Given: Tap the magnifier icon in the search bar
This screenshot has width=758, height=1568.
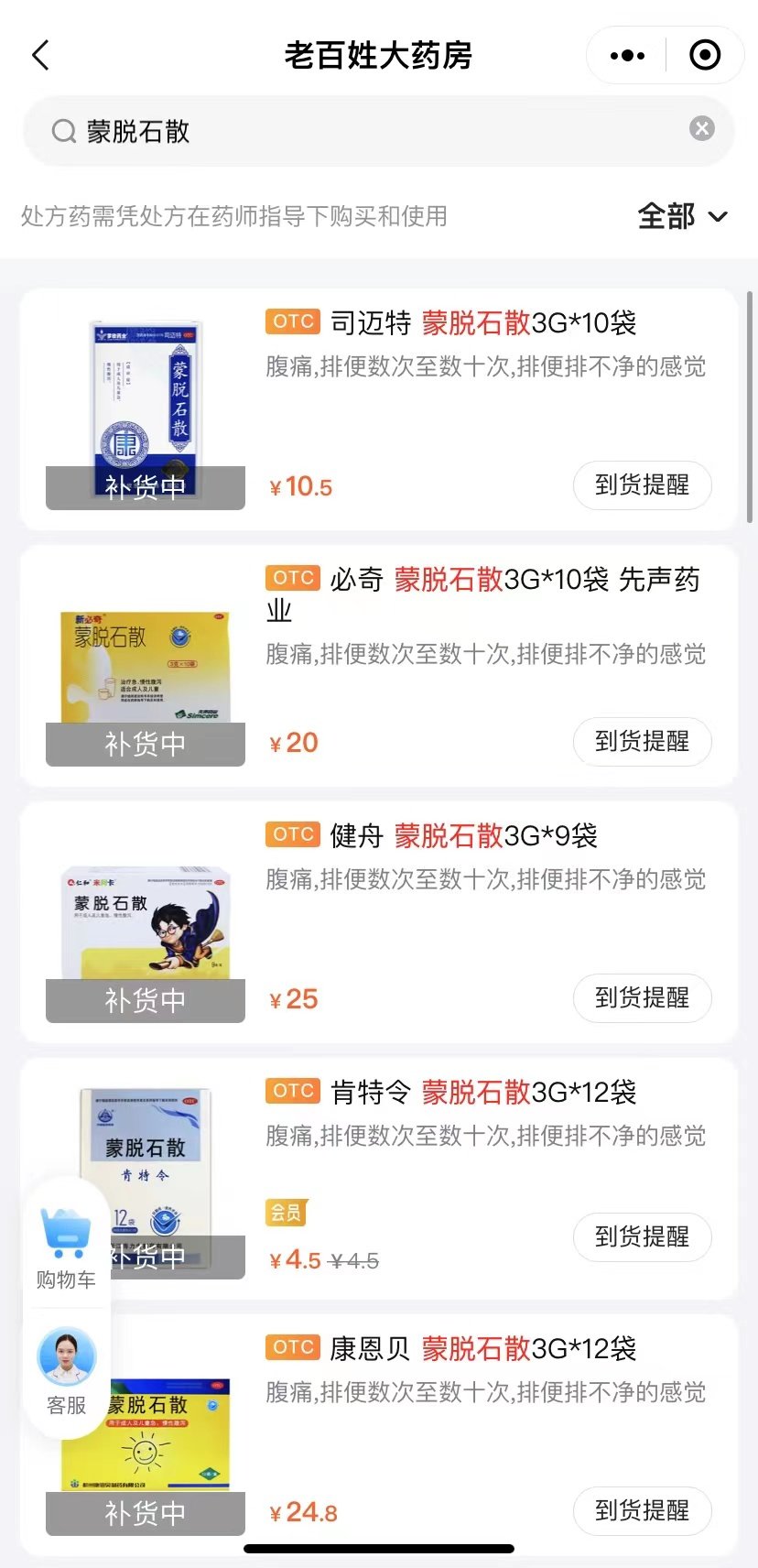Looking at the screenshot, I should (62, 131).
